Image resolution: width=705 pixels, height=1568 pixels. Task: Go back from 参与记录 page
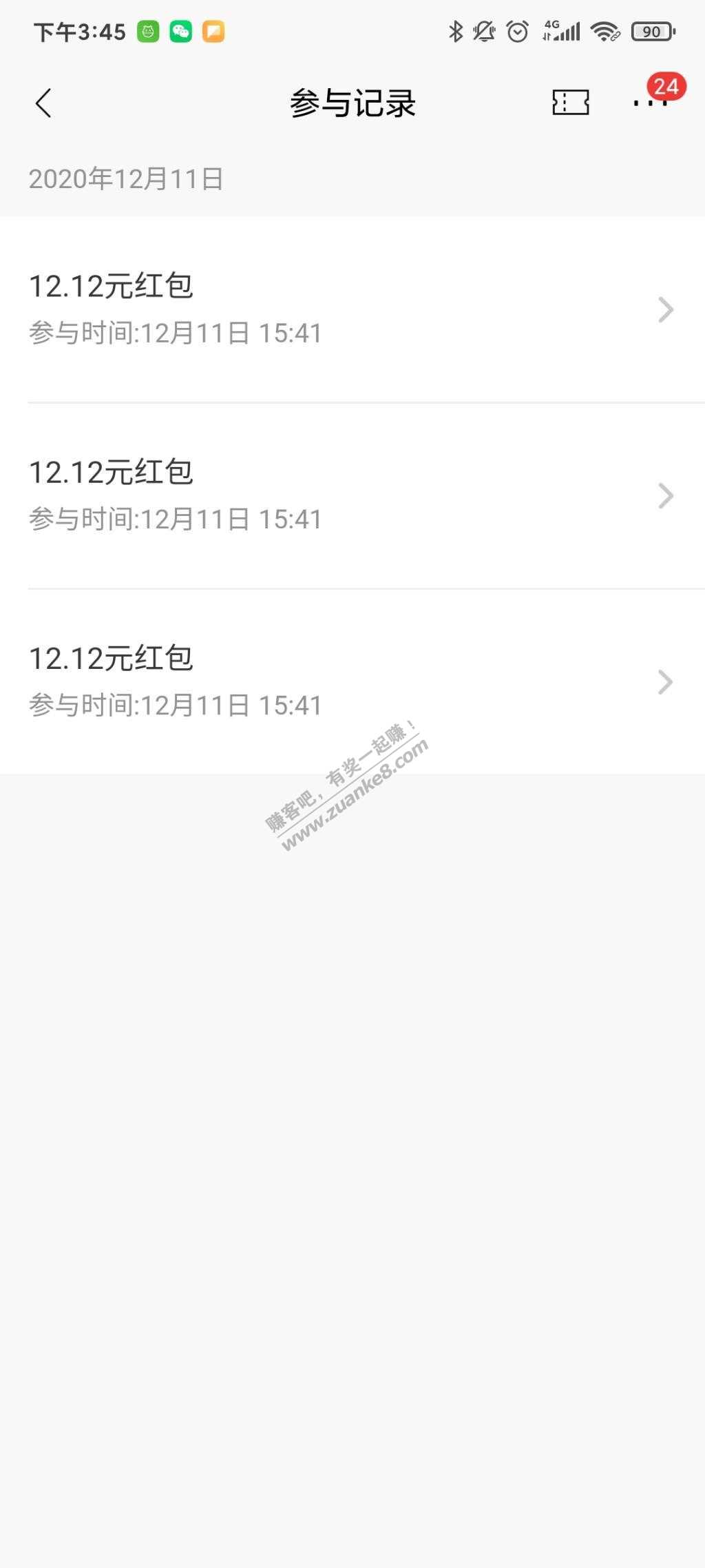pos(43,103)
